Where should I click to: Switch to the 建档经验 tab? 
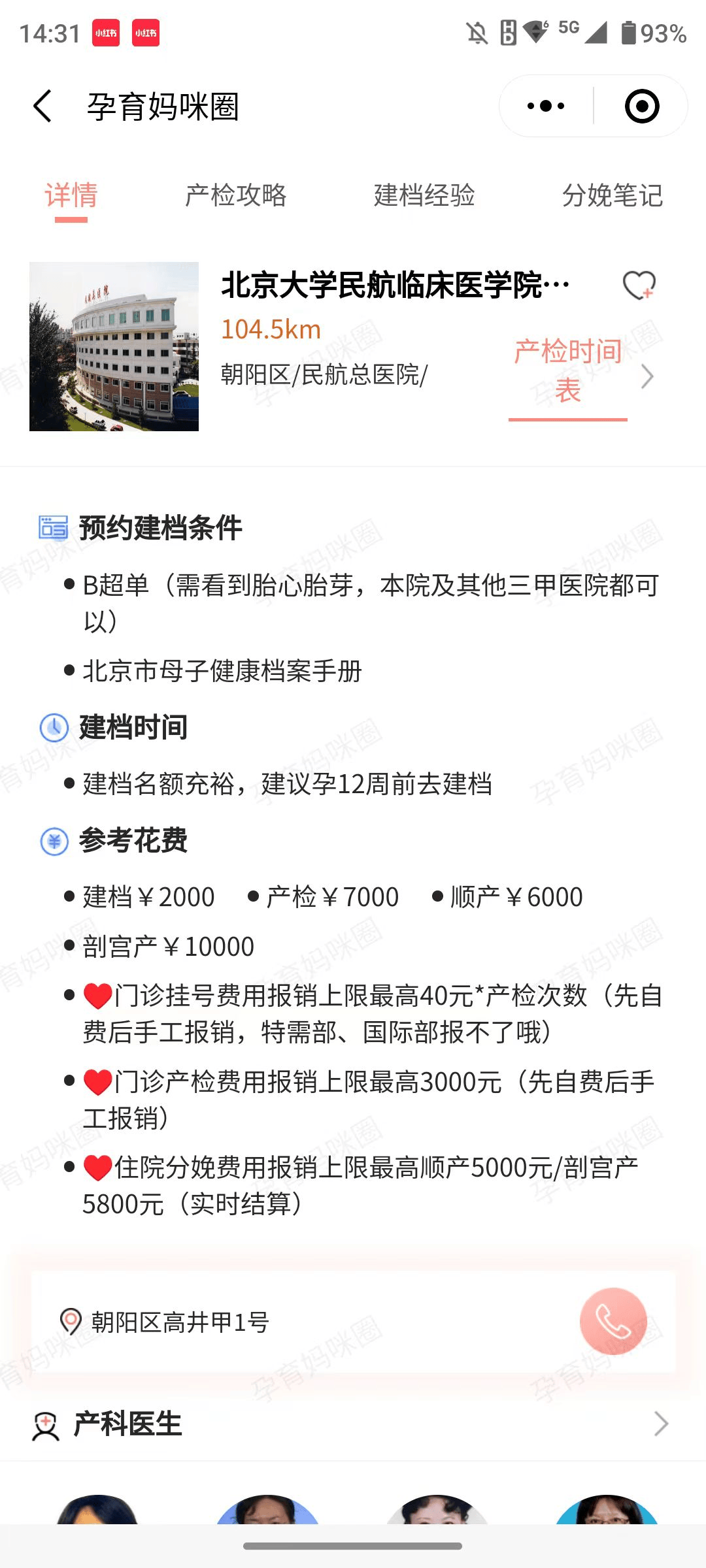(424, 195)
